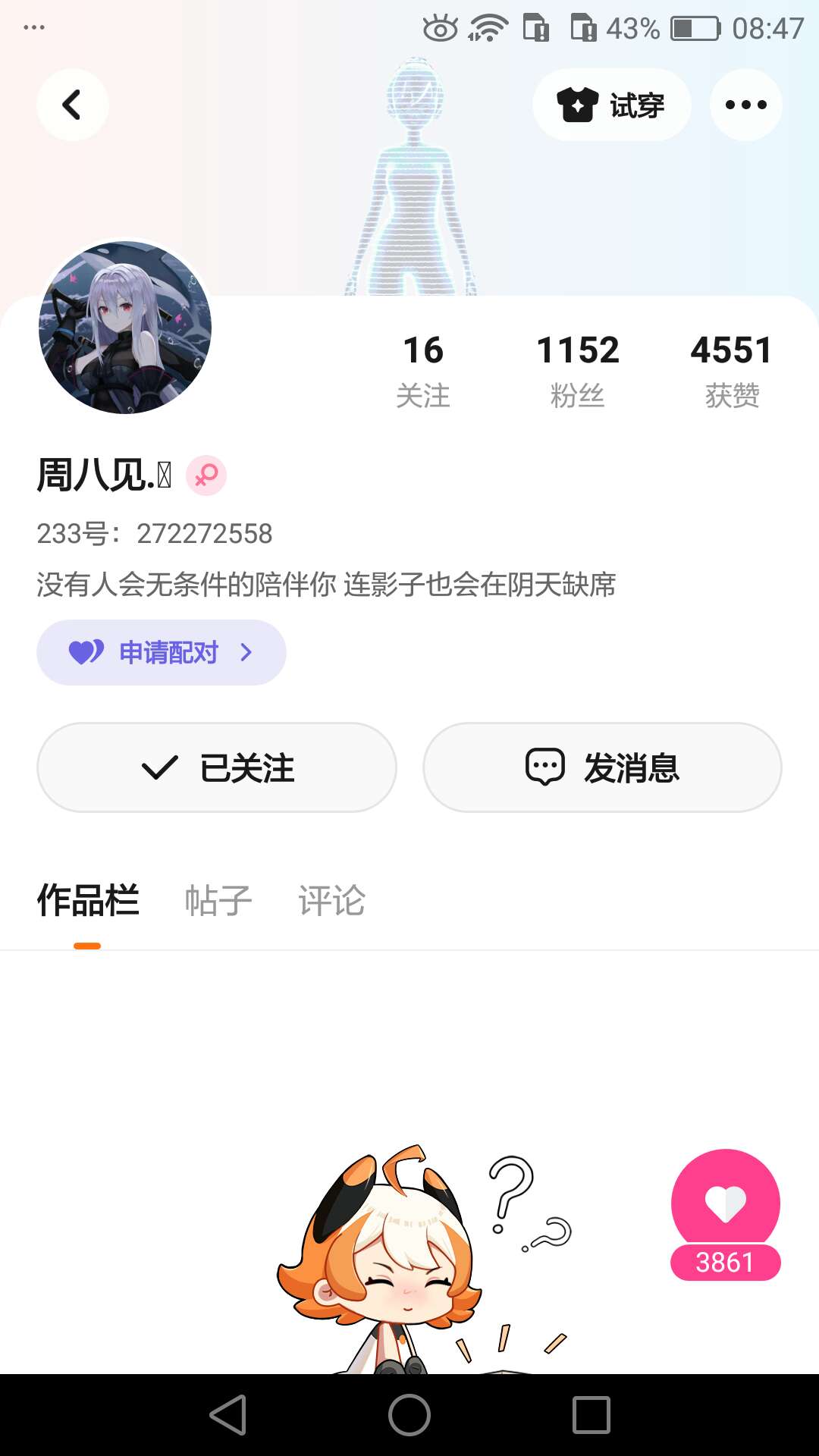Unfollow by tapping 已关注
This screenshot has width=819, height=1456.
point(217,767)
